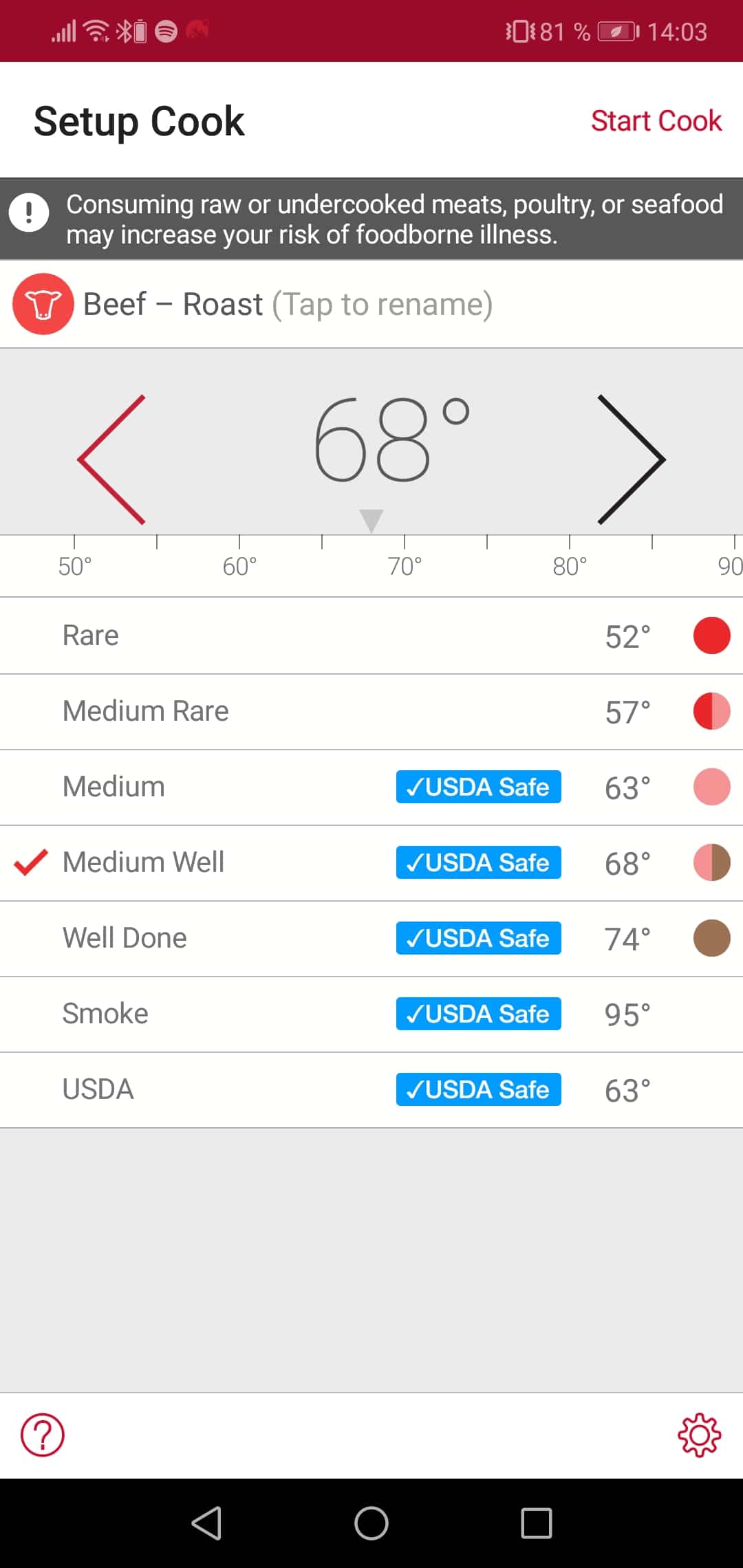The width and height of the screenshot is (743, 1568).
Task: Decrease target temperature with left arrow
Action: click(x=112, y=459)
